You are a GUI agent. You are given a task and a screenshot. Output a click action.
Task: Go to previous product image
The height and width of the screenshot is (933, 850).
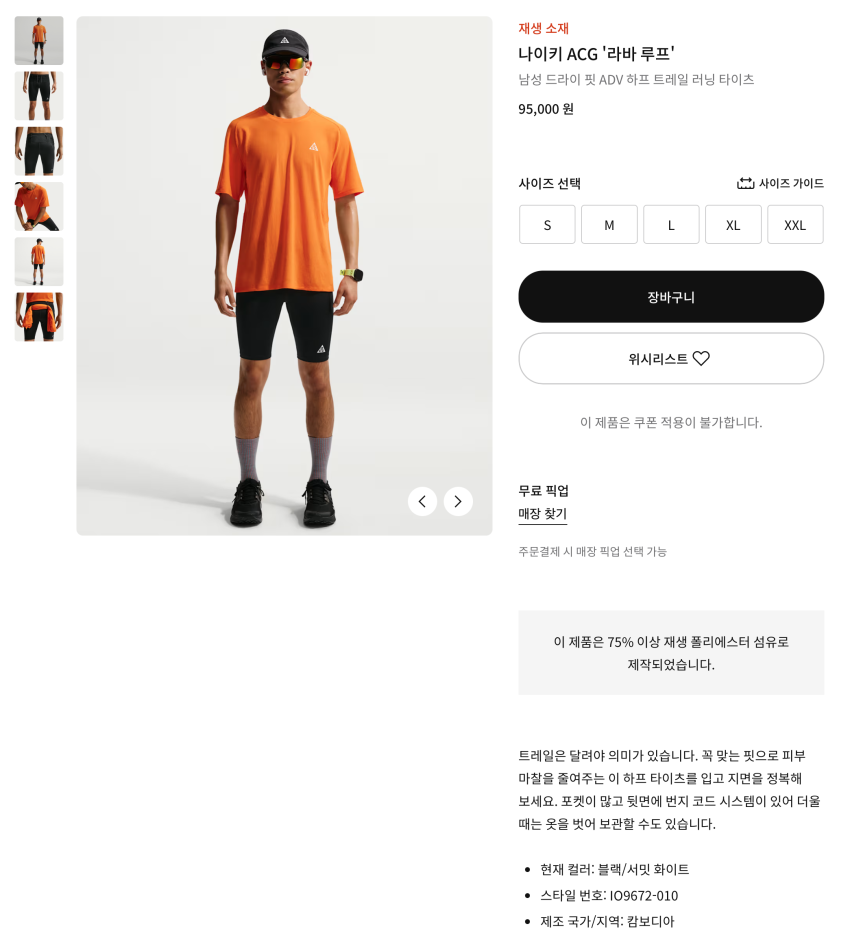click(422, 501)
